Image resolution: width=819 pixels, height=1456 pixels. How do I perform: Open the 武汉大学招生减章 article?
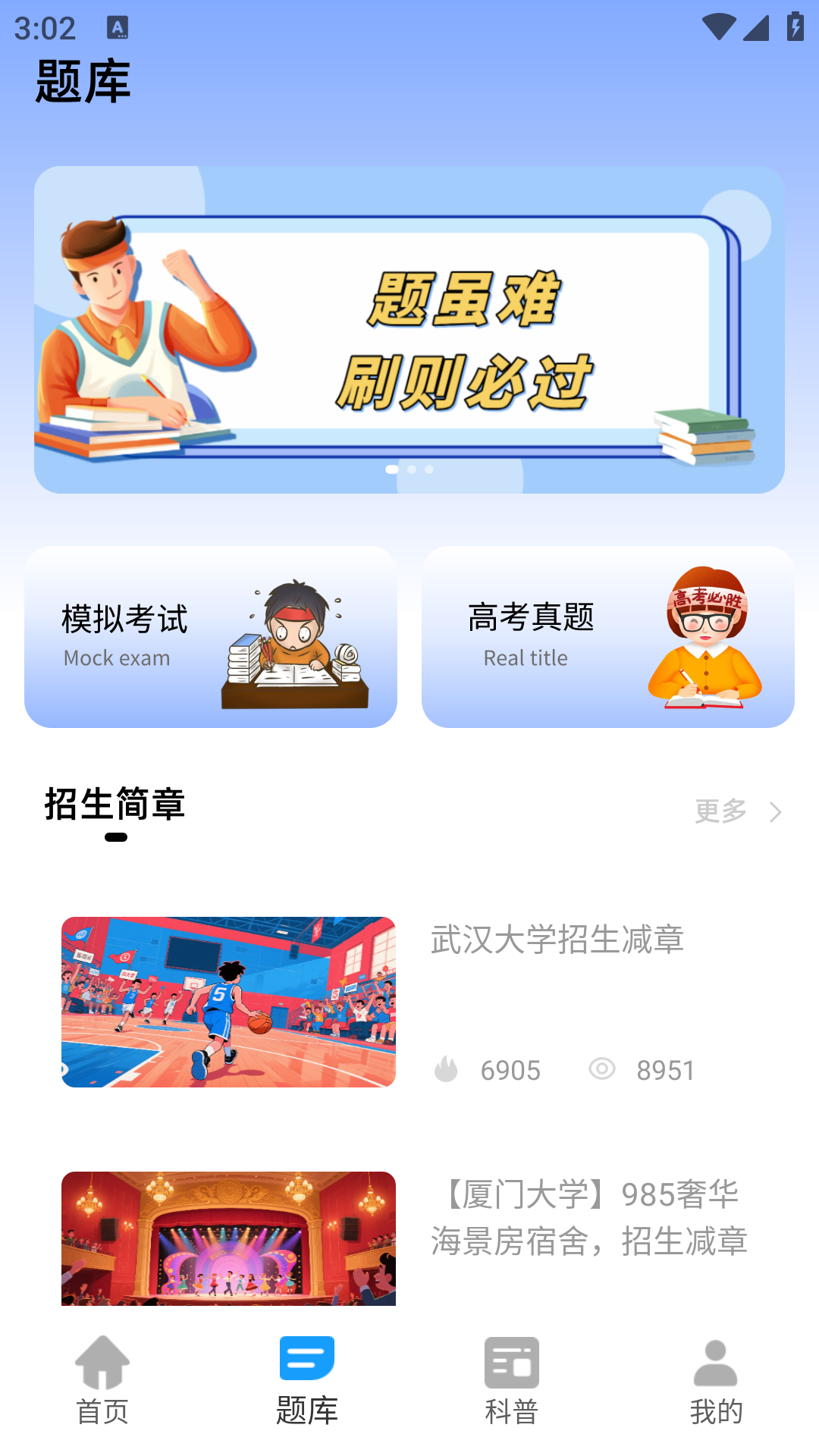[557, 940]
